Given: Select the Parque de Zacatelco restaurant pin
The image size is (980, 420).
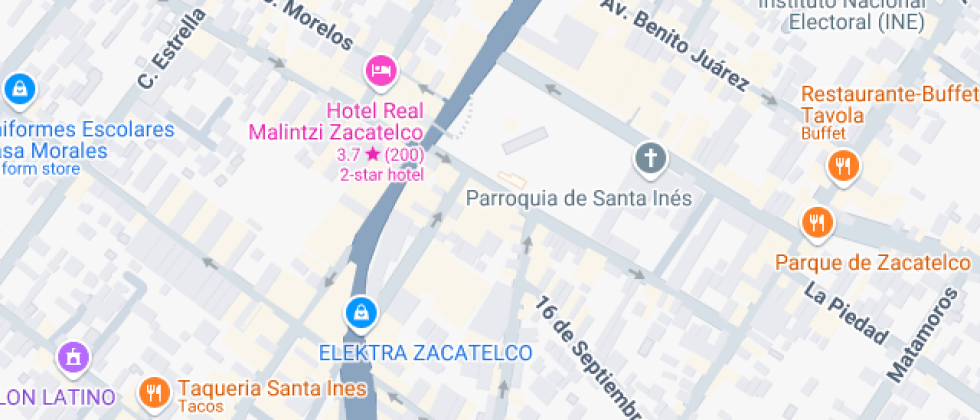Looking at the screenshot, I should pos(818,222).
